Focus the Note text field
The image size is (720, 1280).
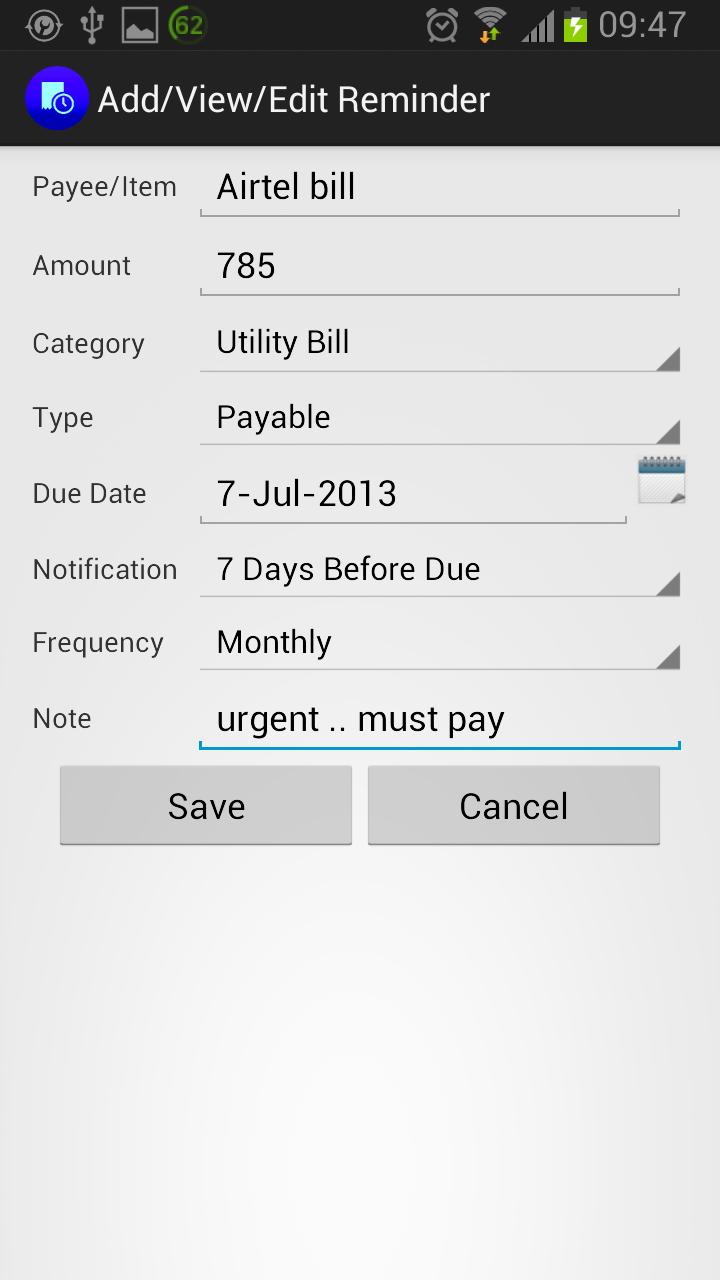tap(440, 720)
